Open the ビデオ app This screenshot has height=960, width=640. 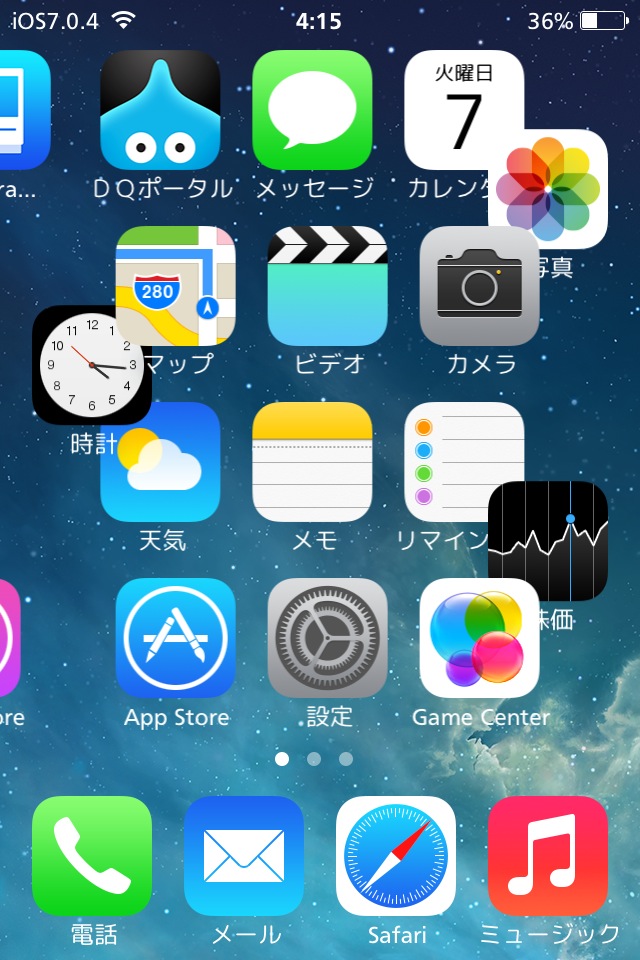click(x=327, y=286)
